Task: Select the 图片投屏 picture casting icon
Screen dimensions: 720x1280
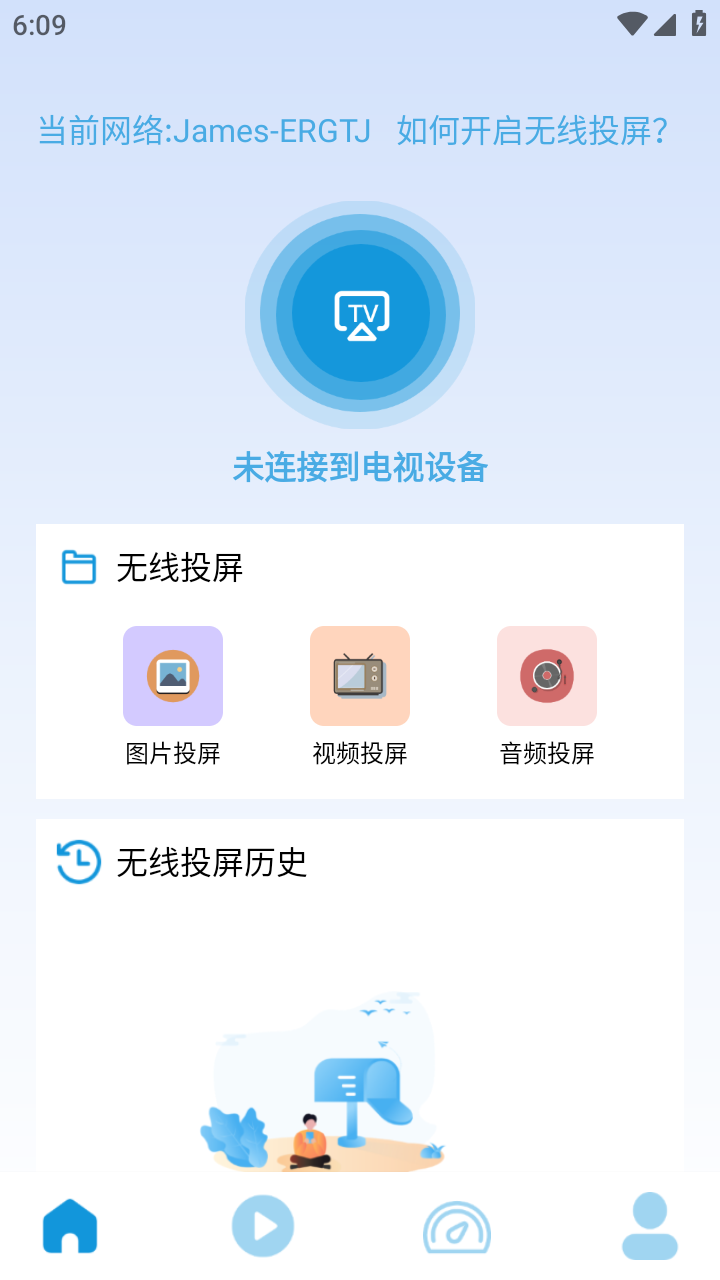Action: (x=173, y=676)
